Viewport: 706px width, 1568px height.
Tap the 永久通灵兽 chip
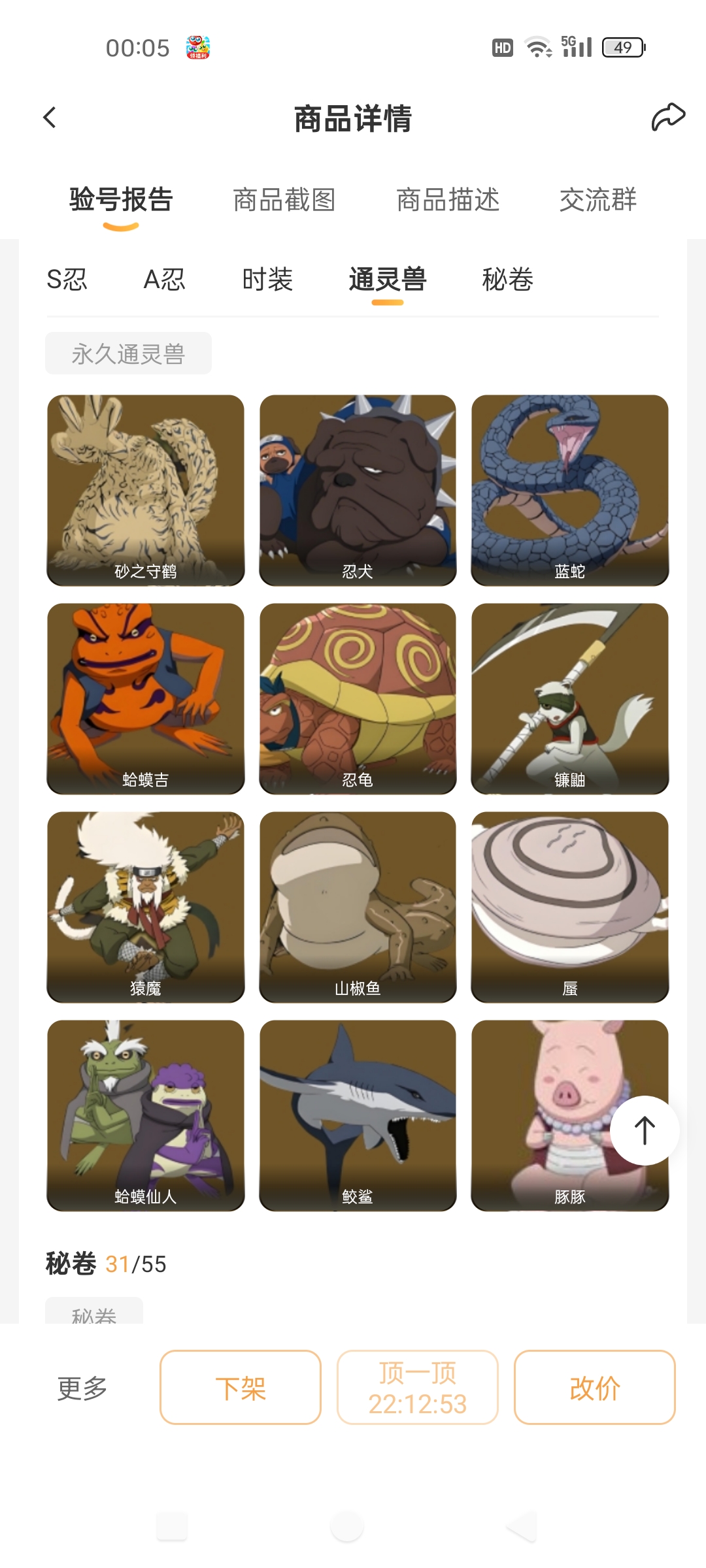(x=128, y=353)
